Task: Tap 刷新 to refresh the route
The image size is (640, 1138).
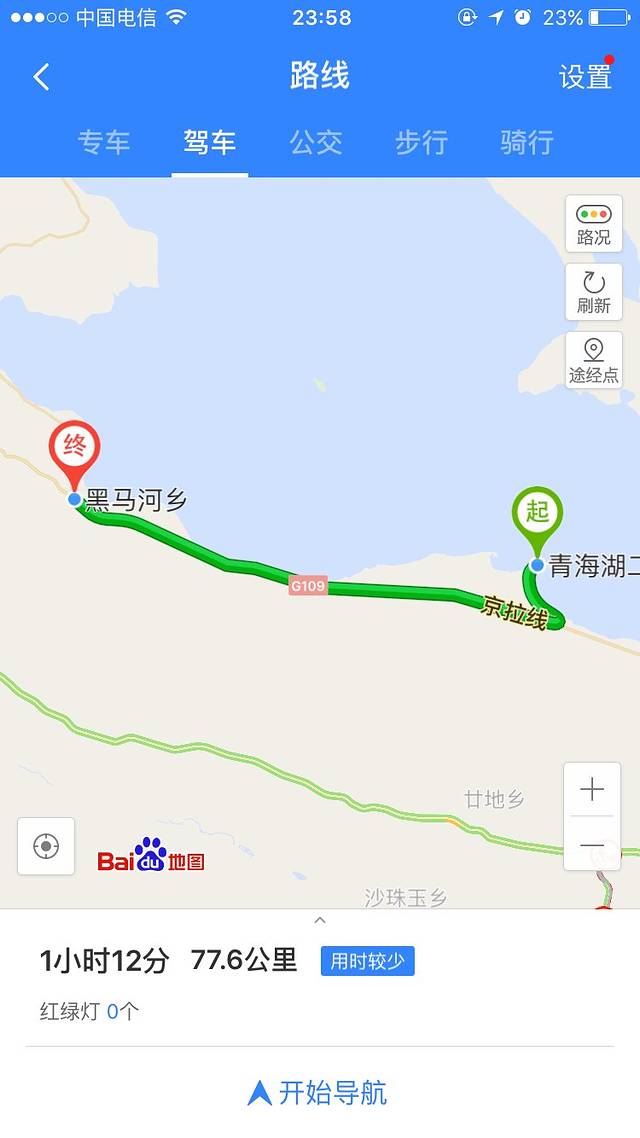Action: coord(593,292)
